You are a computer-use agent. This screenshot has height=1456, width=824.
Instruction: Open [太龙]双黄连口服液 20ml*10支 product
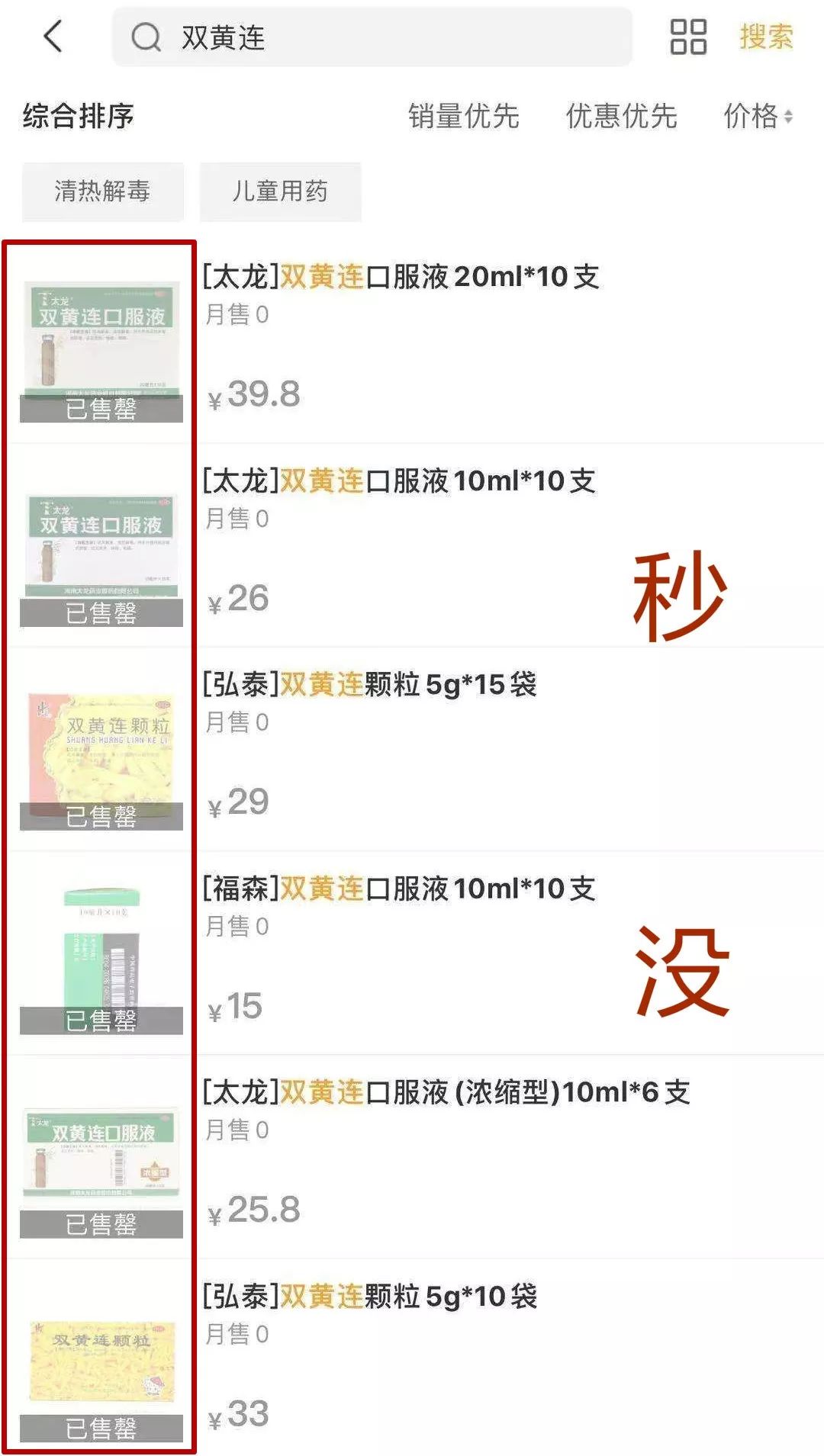tap(401, 277)
